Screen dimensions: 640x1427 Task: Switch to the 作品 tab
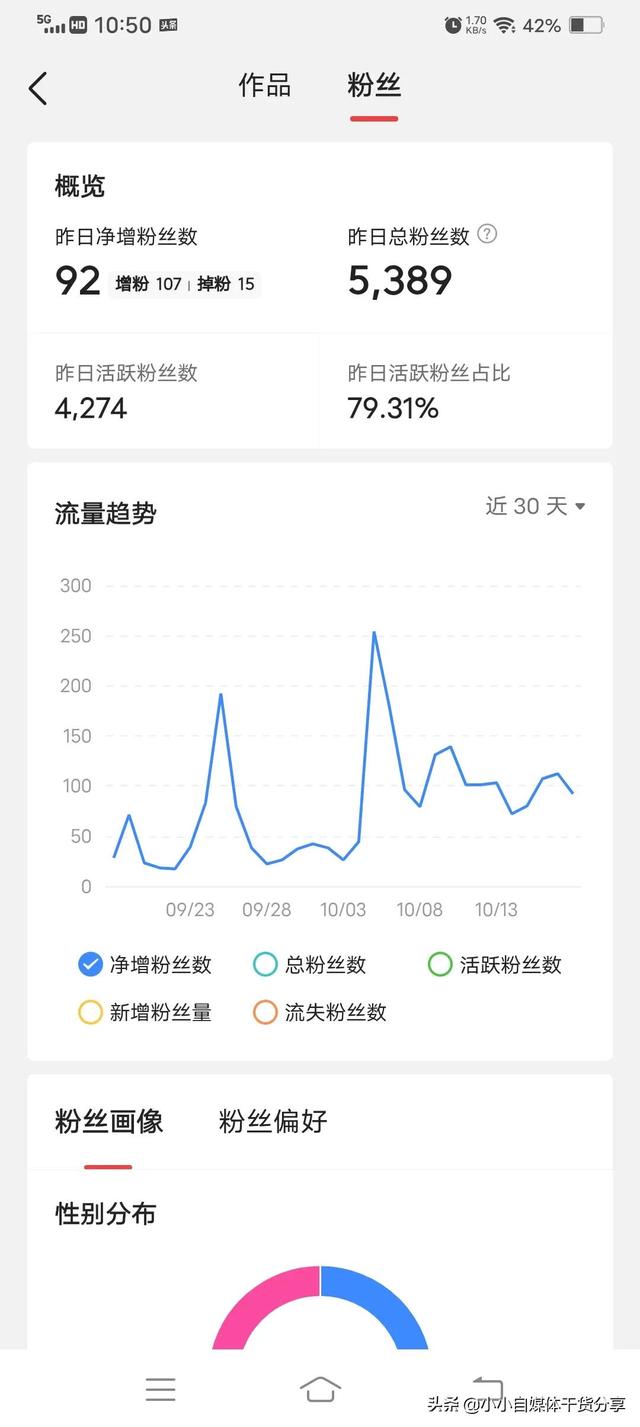click(x=265, y=86)
